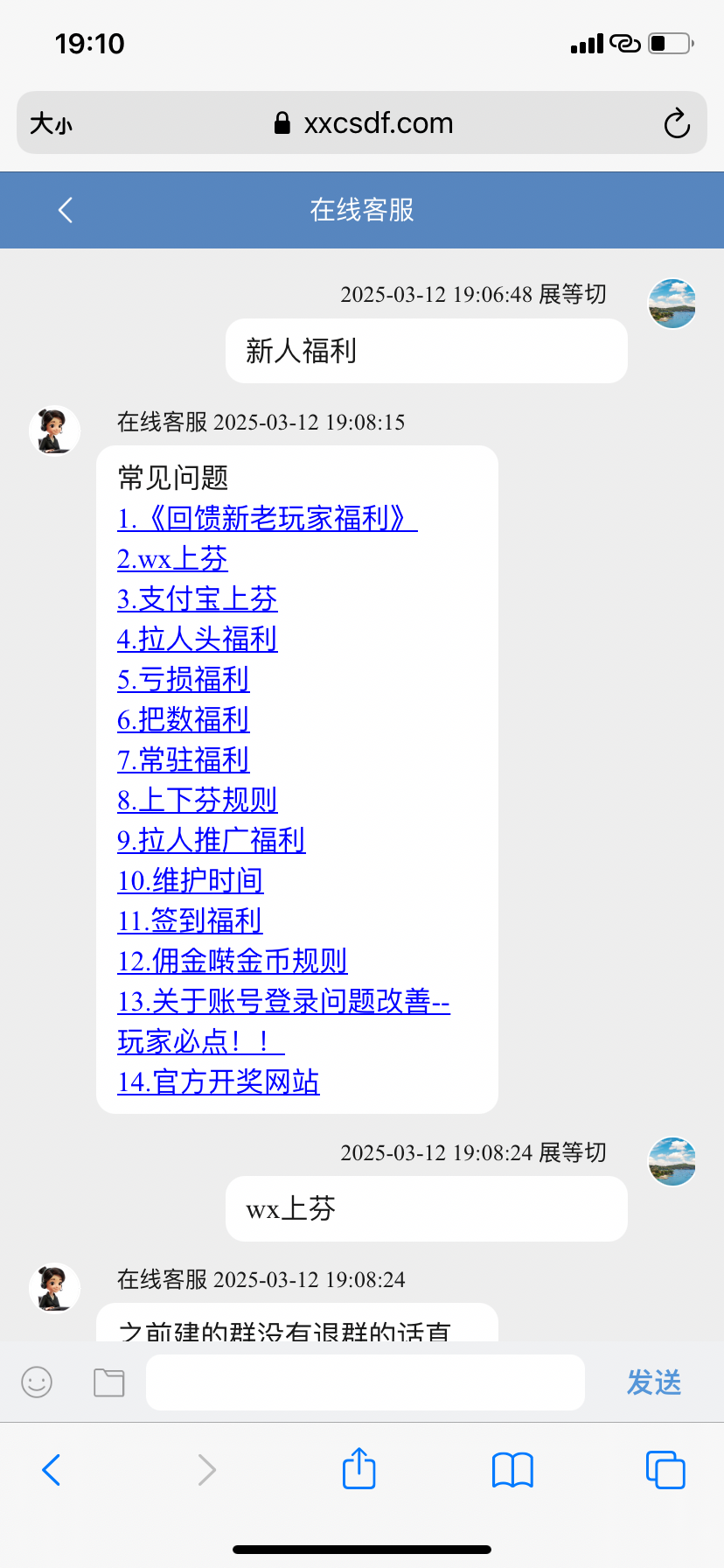This screenshot has height=1568, width=724.
Task: Go back from the 在线客服 chat header
Action: (65, 210)
